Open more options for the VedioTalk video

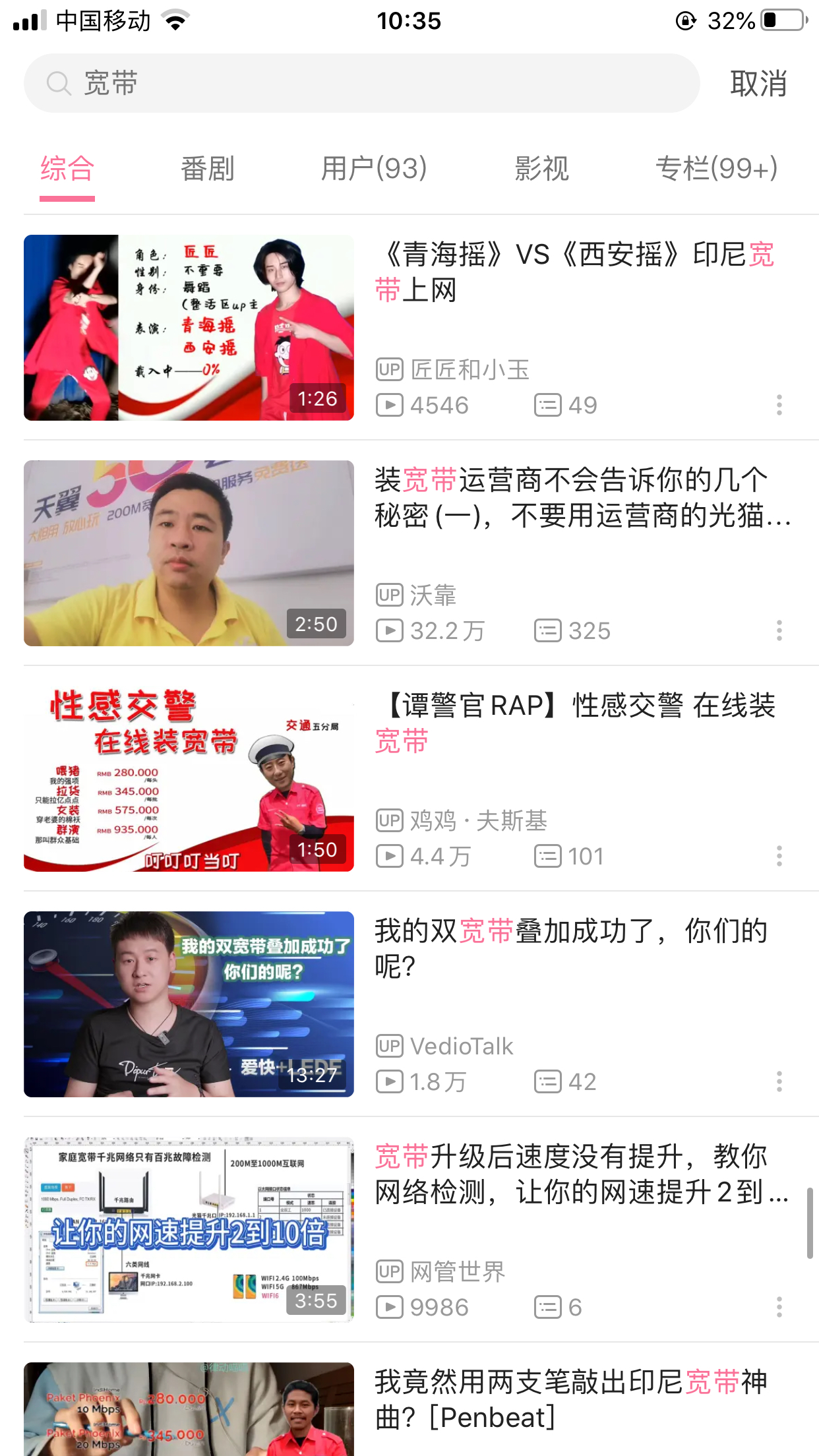[x=779, y=1081]
